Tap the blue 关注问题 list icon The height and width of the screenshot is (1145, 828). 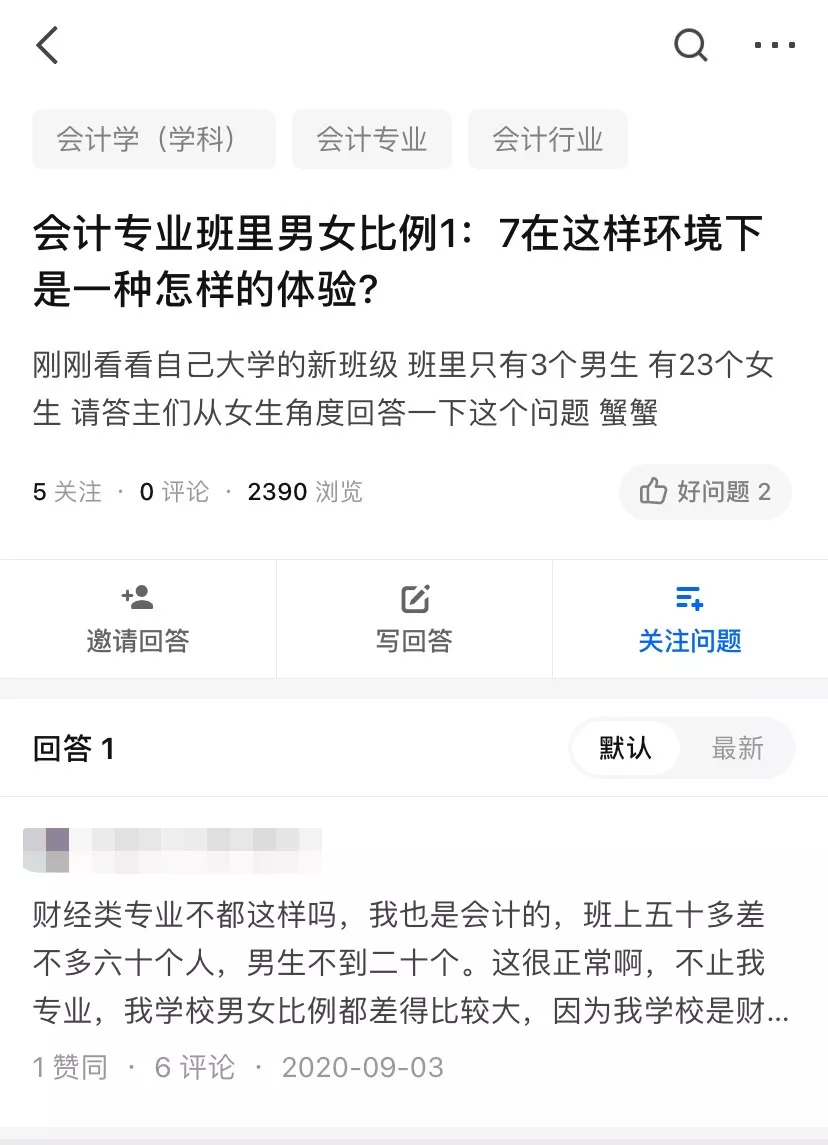pyautogui.click(x=689, y=597)
